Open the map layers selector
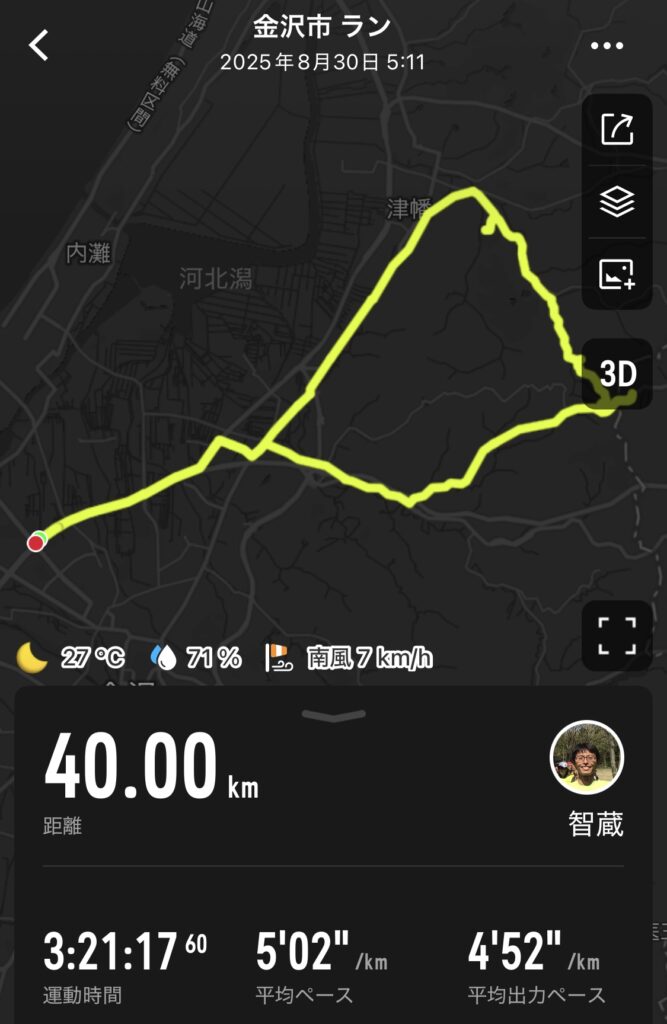667x1024 pixels. coord(617,202)
